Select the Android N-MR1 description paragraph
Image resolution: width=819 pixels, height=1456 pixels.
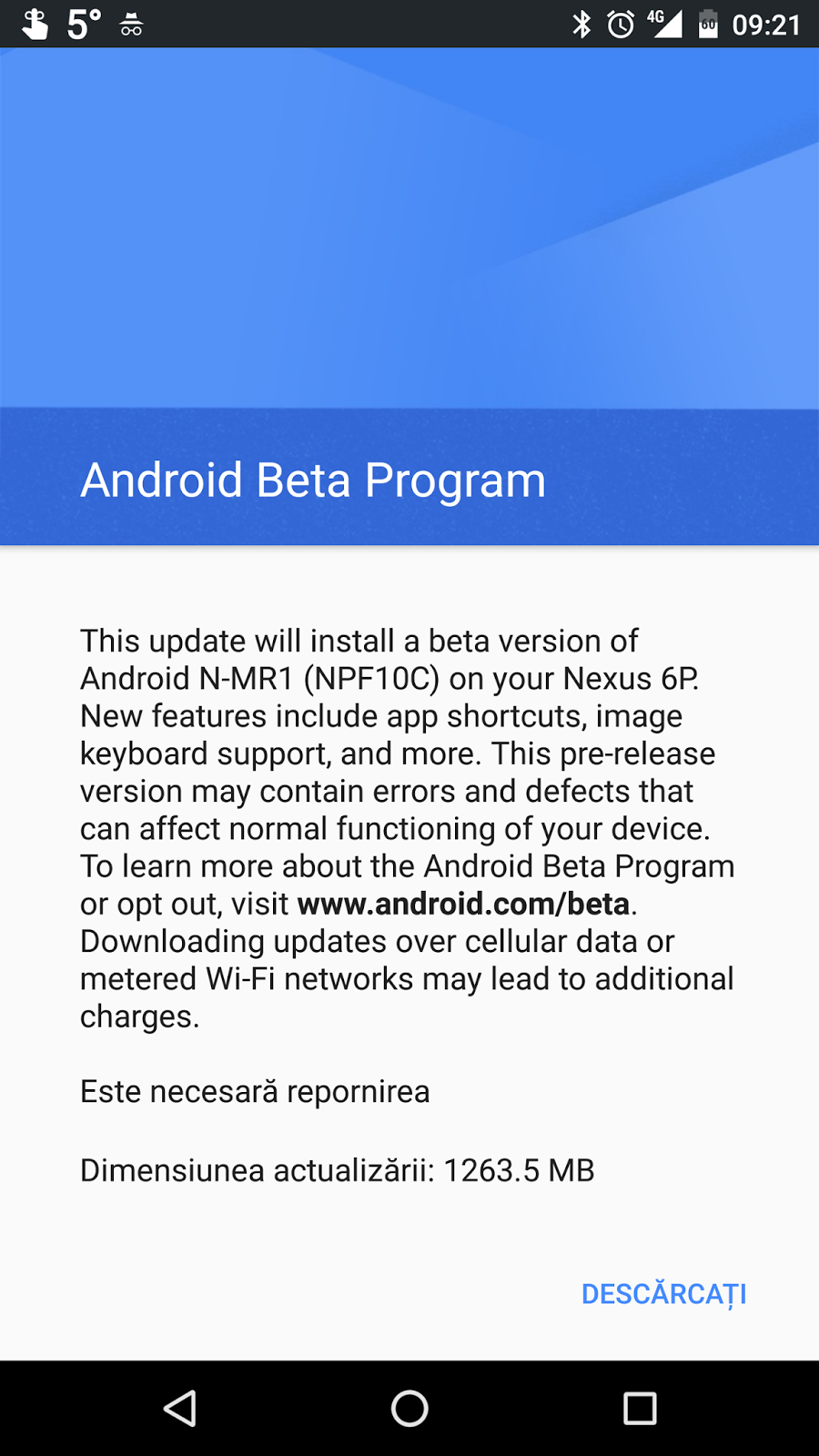[408, 828]
